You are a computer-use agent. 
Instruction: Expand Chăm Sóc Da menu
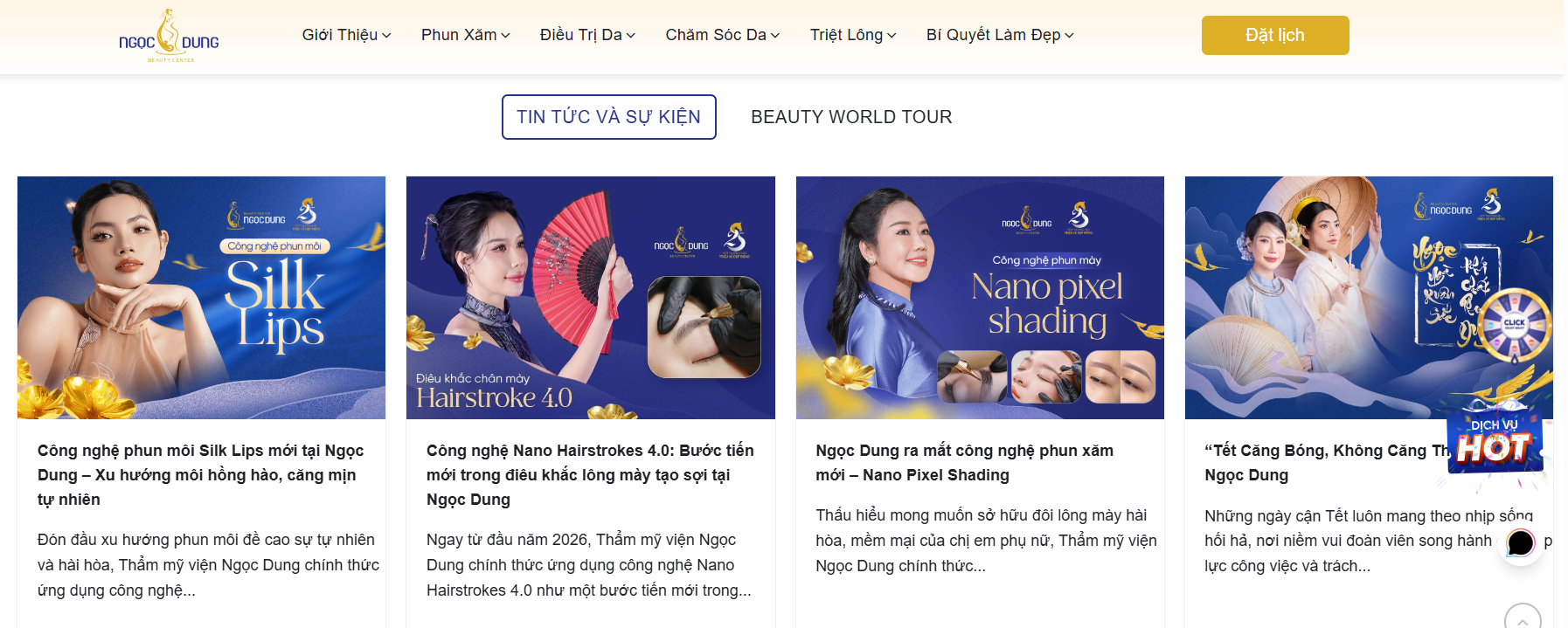click(x=722, y=35)
